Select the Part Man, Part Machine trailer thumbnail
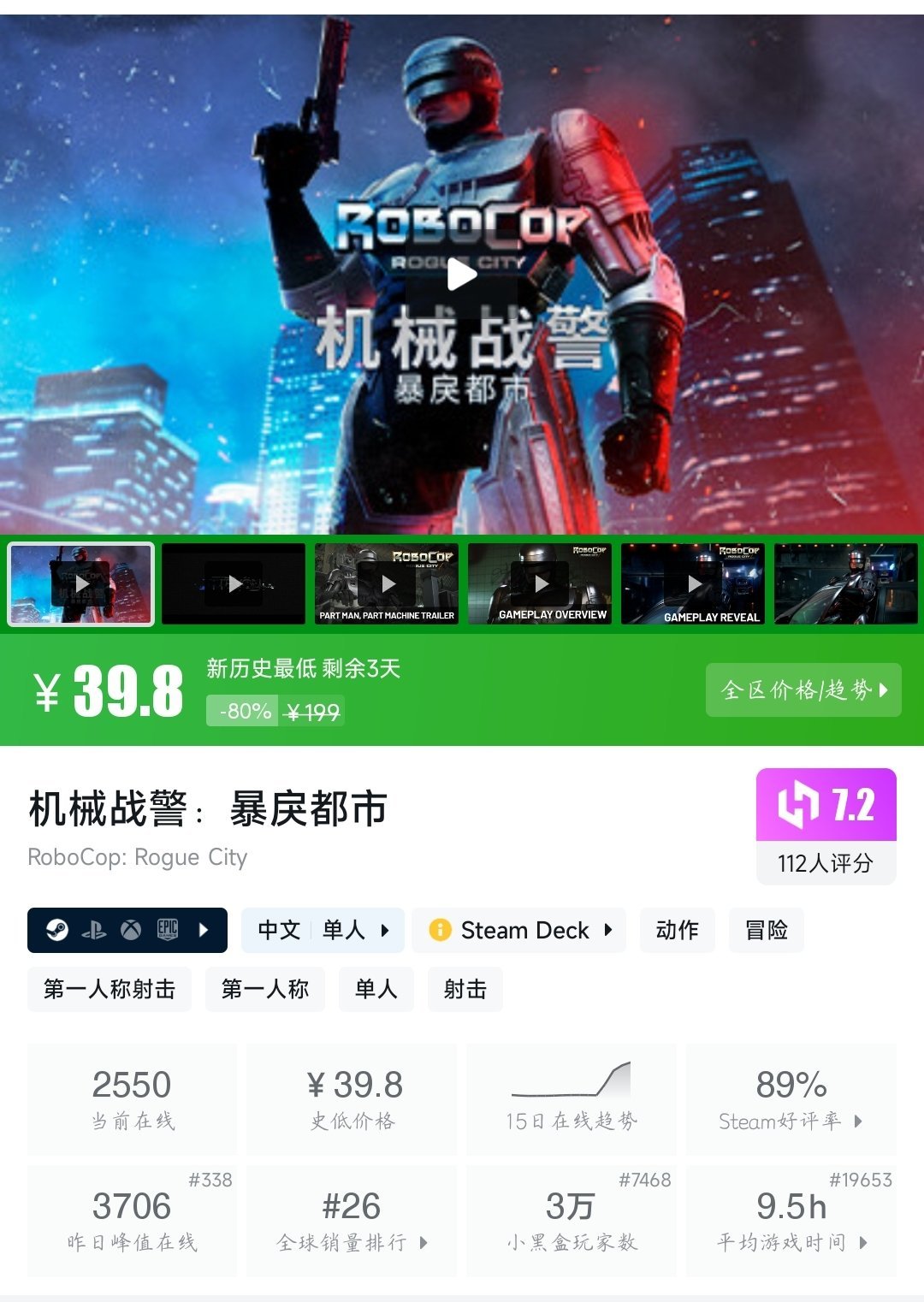The image size is (924, 1302). click(x=387, y=583)
